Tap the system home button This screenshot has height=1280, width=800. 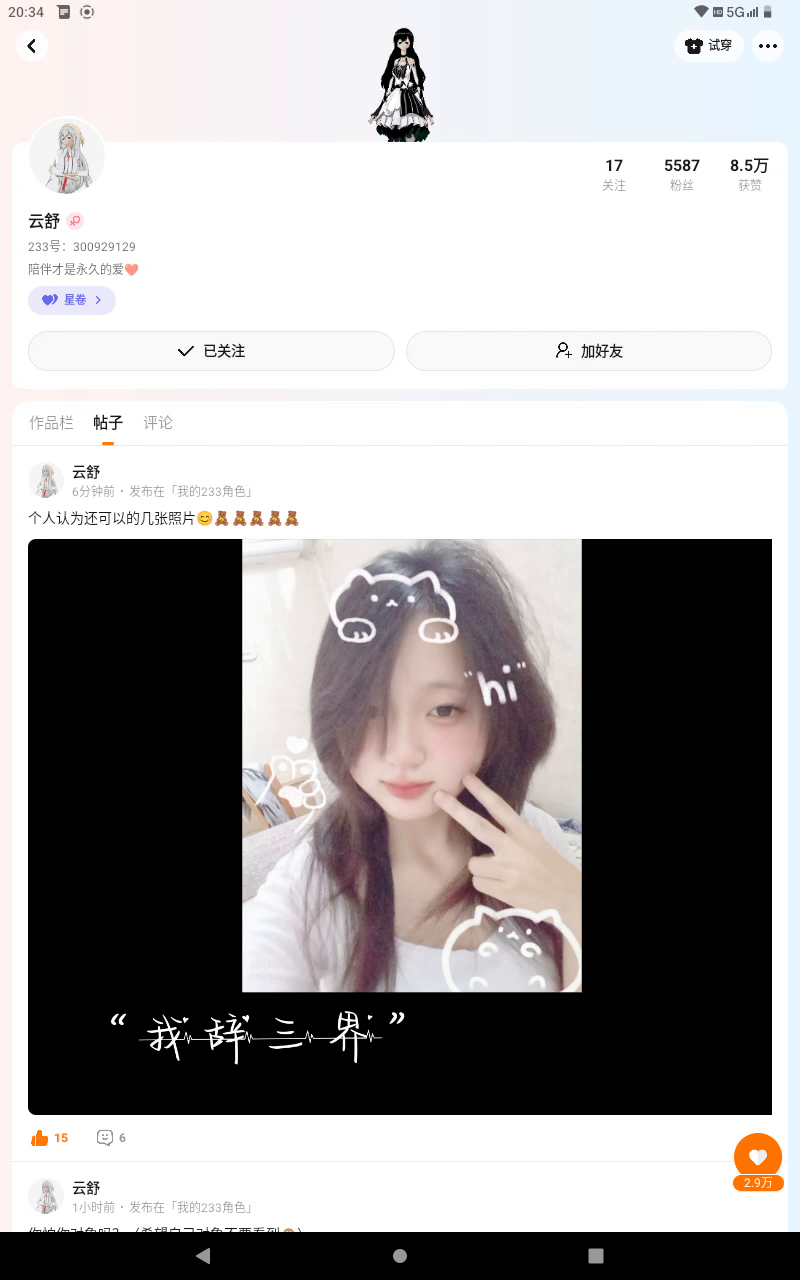tap(400, 1256)
